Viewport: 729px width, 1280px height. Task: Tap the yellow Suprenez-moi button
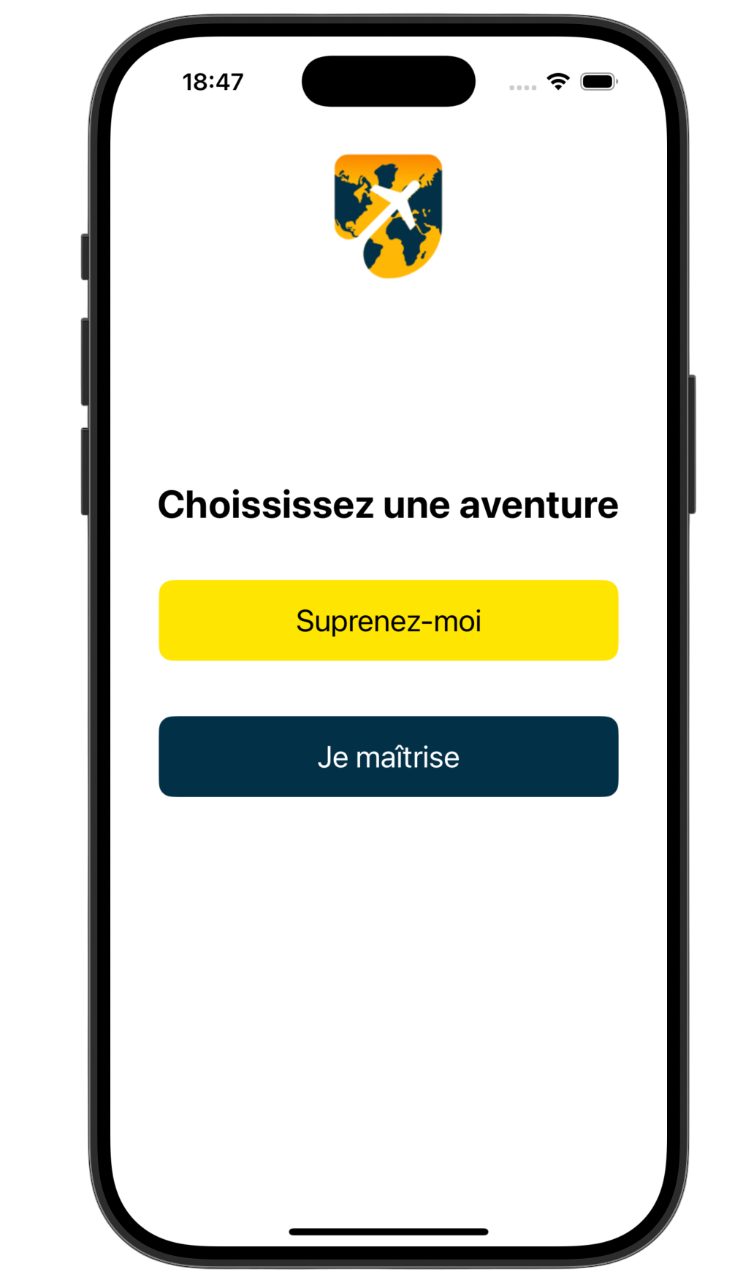pos(388,620)
